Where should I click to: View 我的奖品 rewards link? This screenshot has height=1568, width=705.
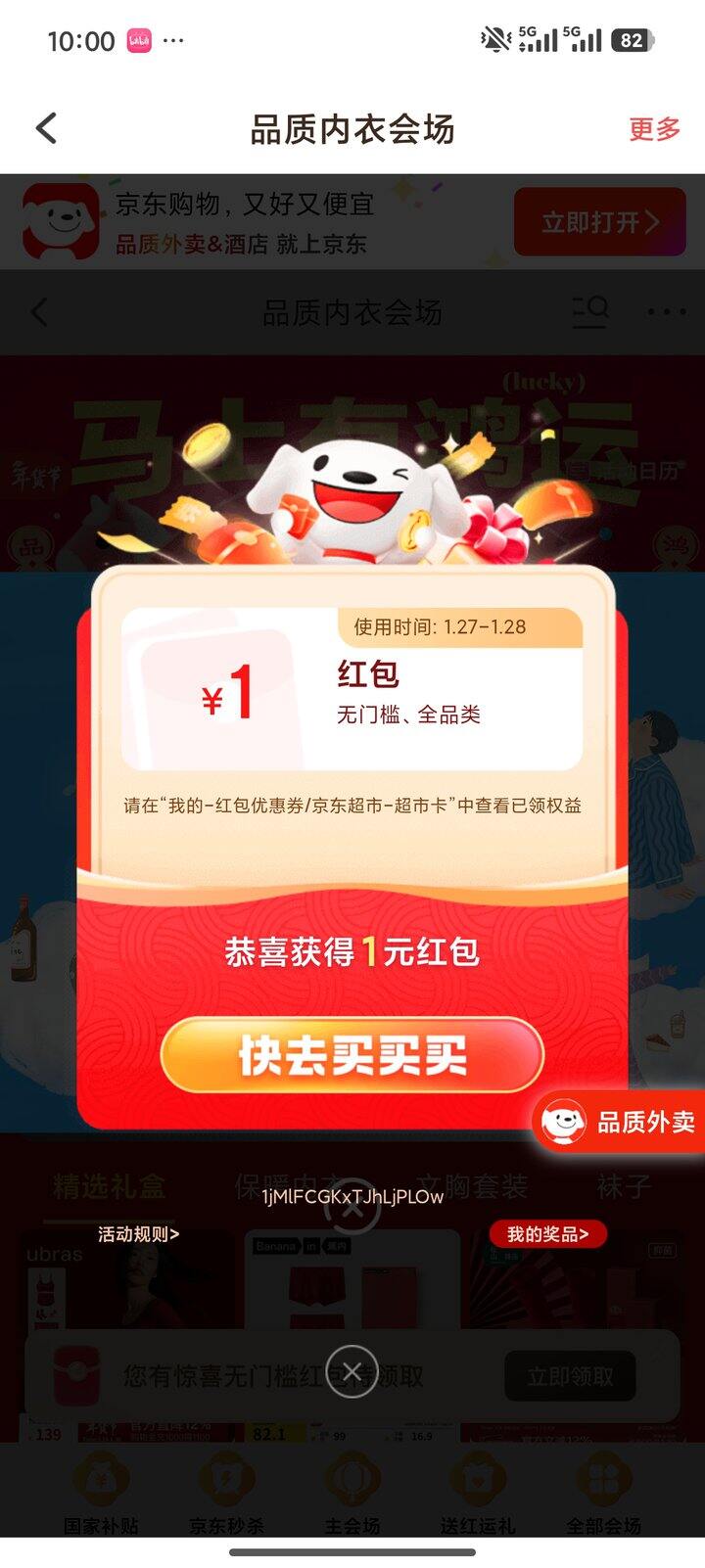[546, 1234]
